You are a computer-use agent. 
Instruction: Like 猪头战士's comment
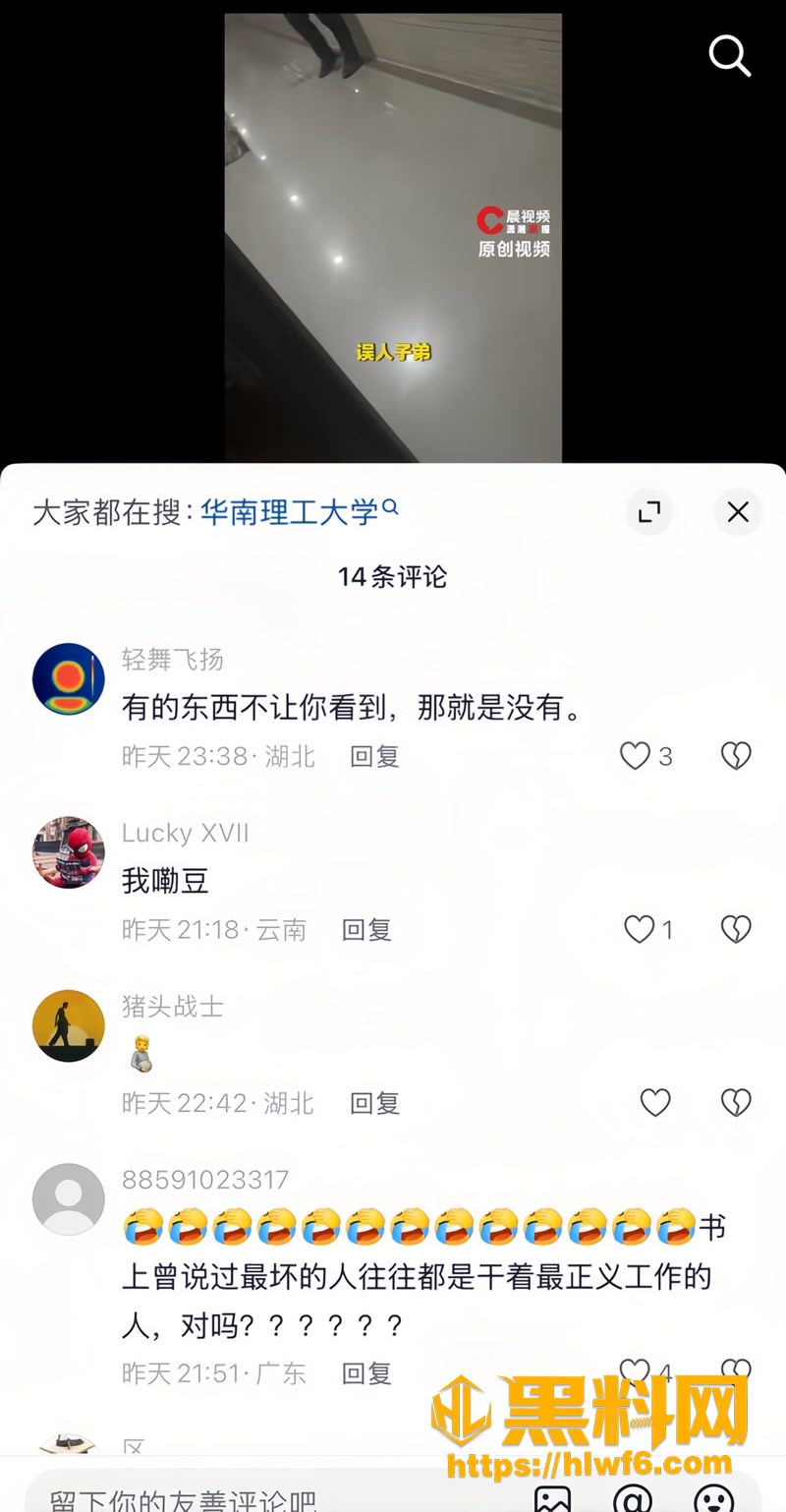point(655,1102)
